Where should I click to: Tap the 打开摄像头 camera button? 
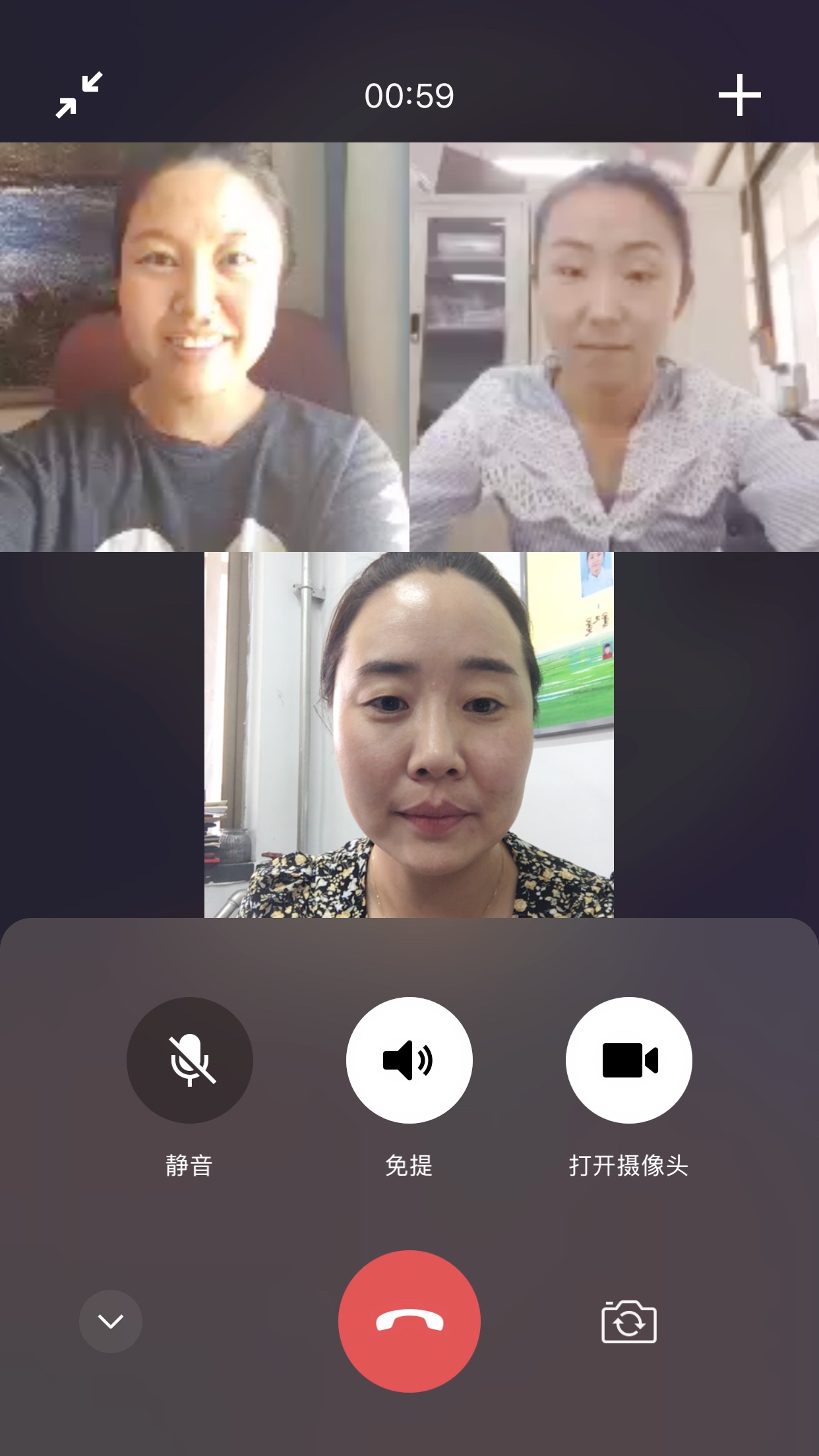(x=628, y=1060)
